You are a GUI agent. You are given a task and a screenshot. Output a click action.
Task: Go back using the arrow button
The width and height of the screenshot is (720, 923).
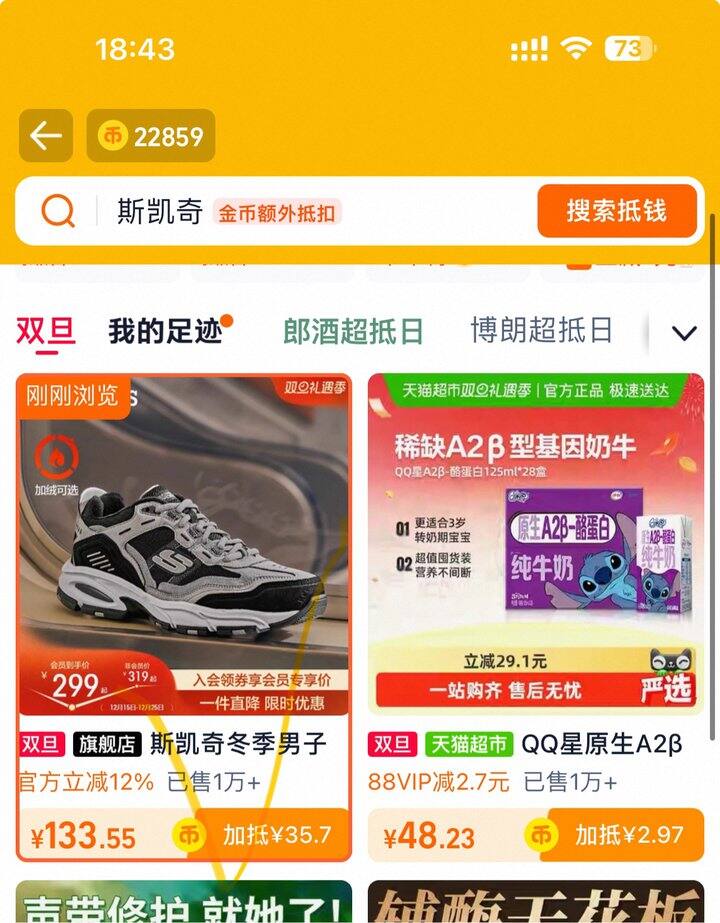[x=46, y=136]
